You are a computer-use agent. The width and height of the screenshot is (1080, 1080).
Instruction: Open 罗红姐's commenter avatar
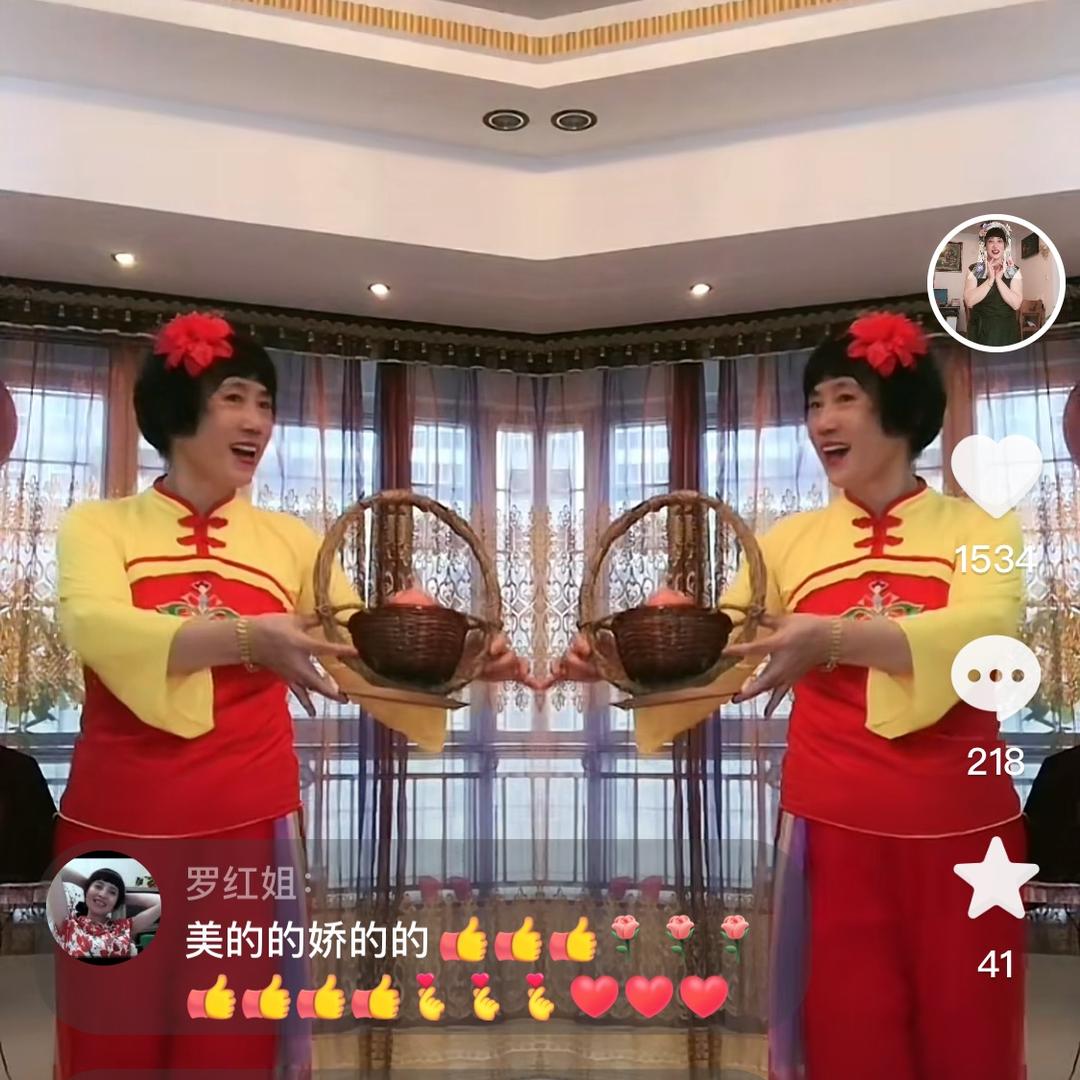tap(103, 907)
